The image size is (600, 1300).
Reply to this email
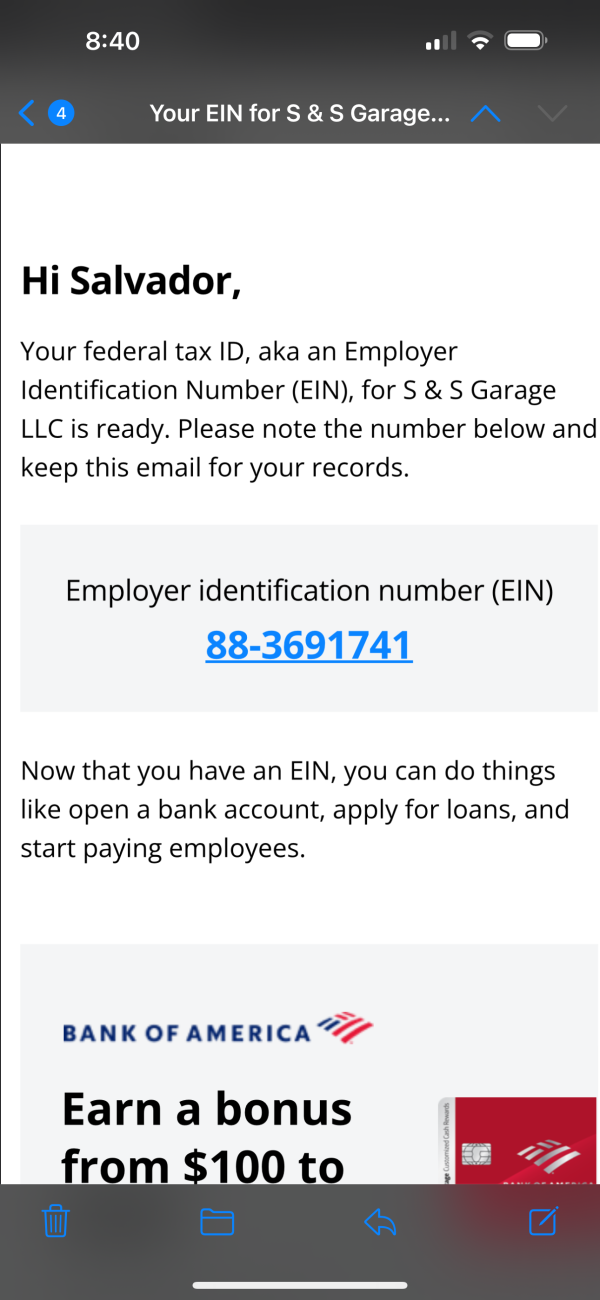click(380, 1221)
